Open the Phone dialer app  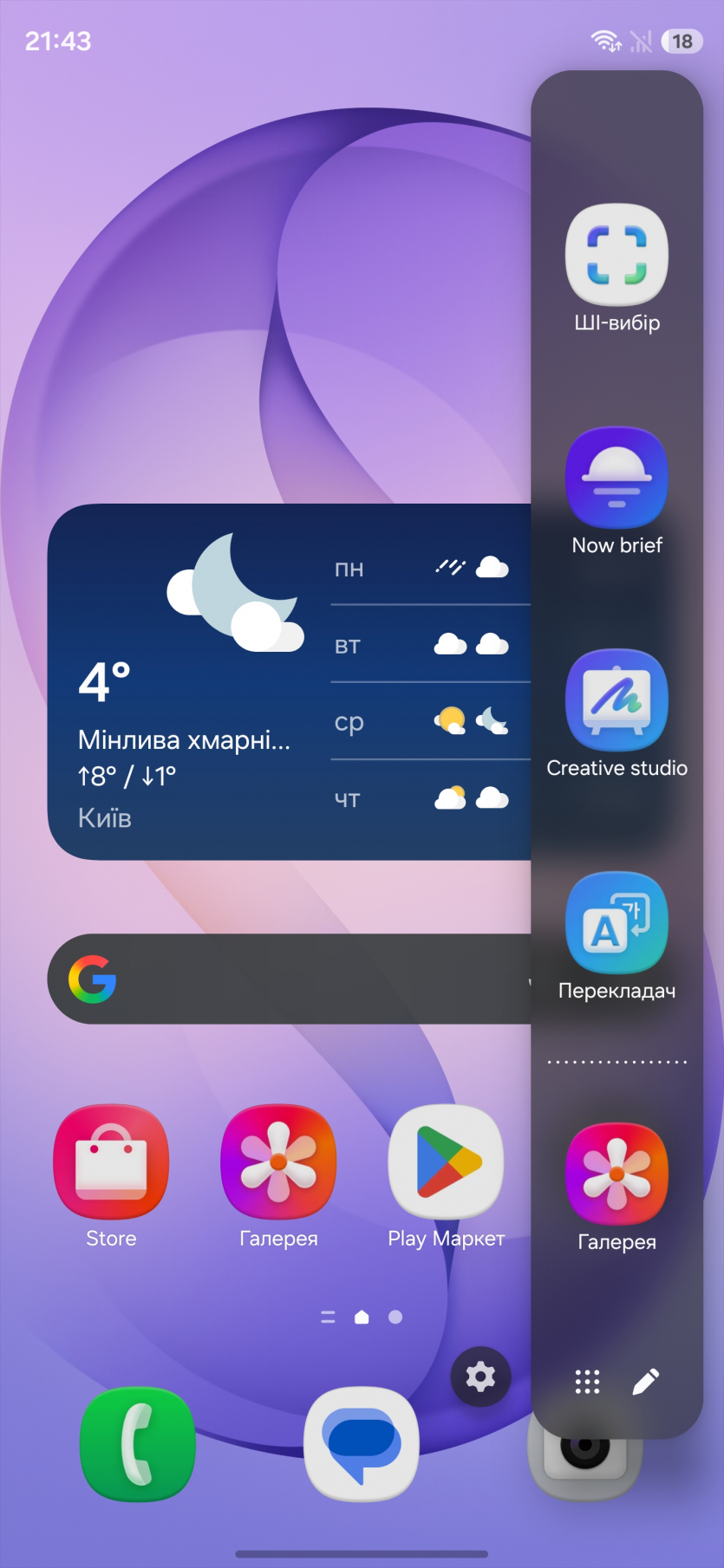coord(137,1444)
